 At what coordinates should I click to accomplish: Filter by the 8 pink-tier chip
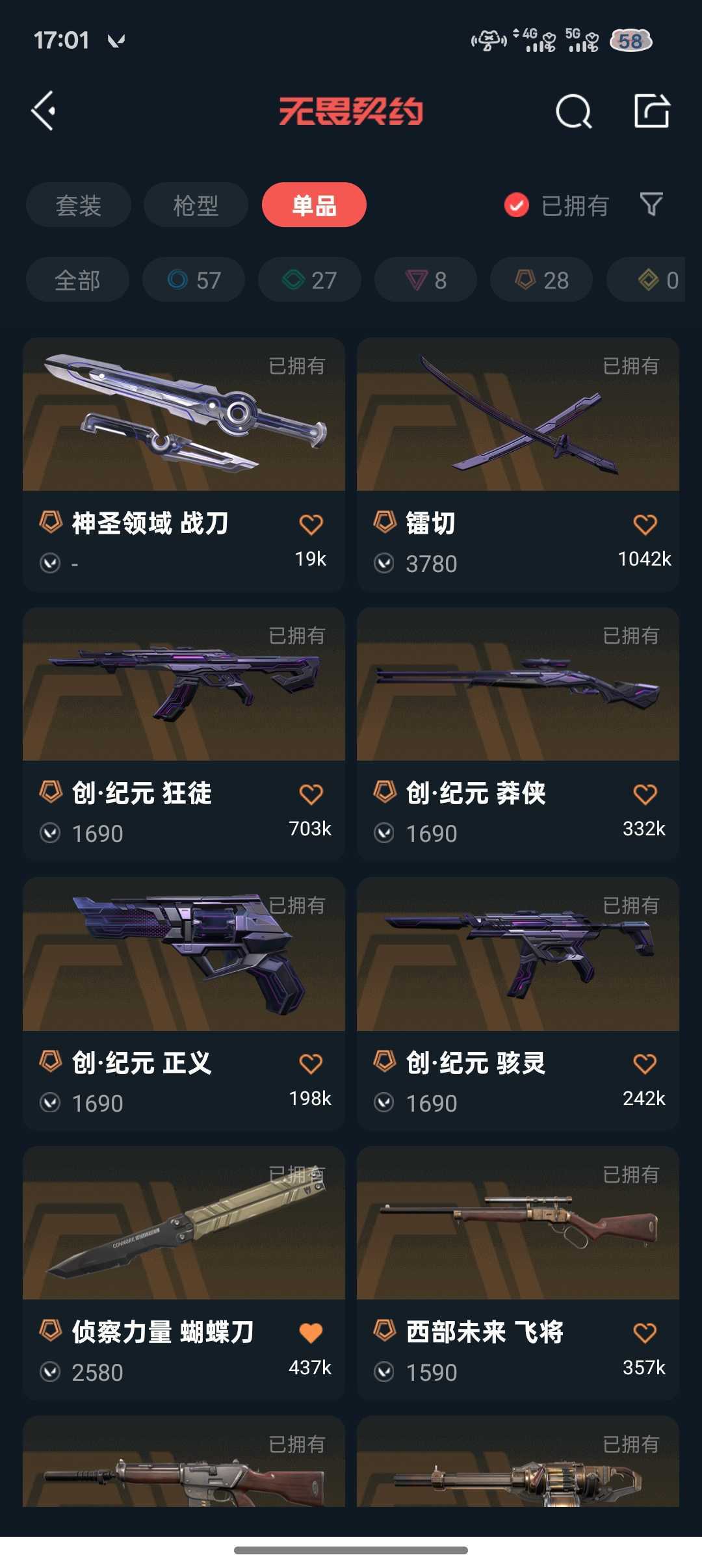[x=426, y=280]
